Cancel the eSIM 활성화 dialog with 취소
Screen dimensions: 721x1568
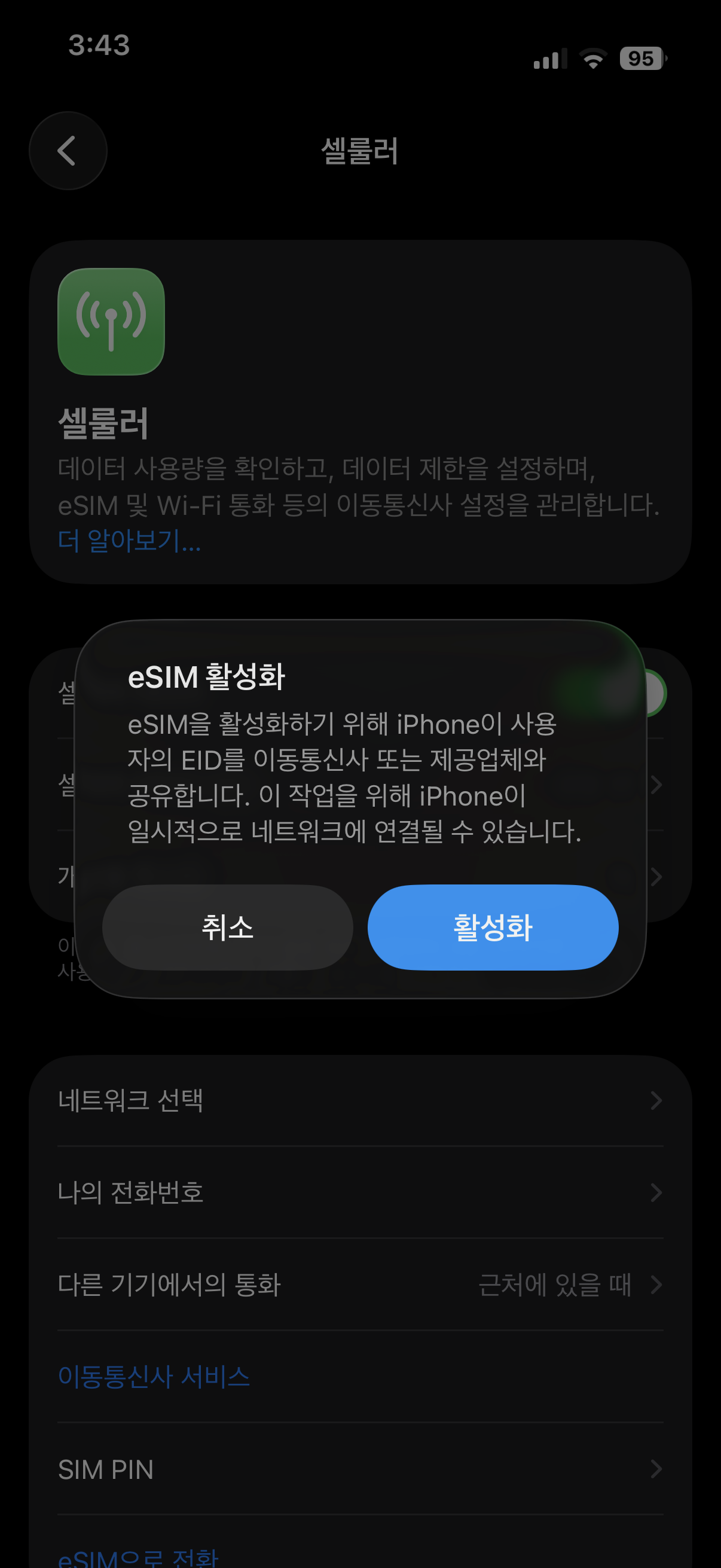coord(228,927)
